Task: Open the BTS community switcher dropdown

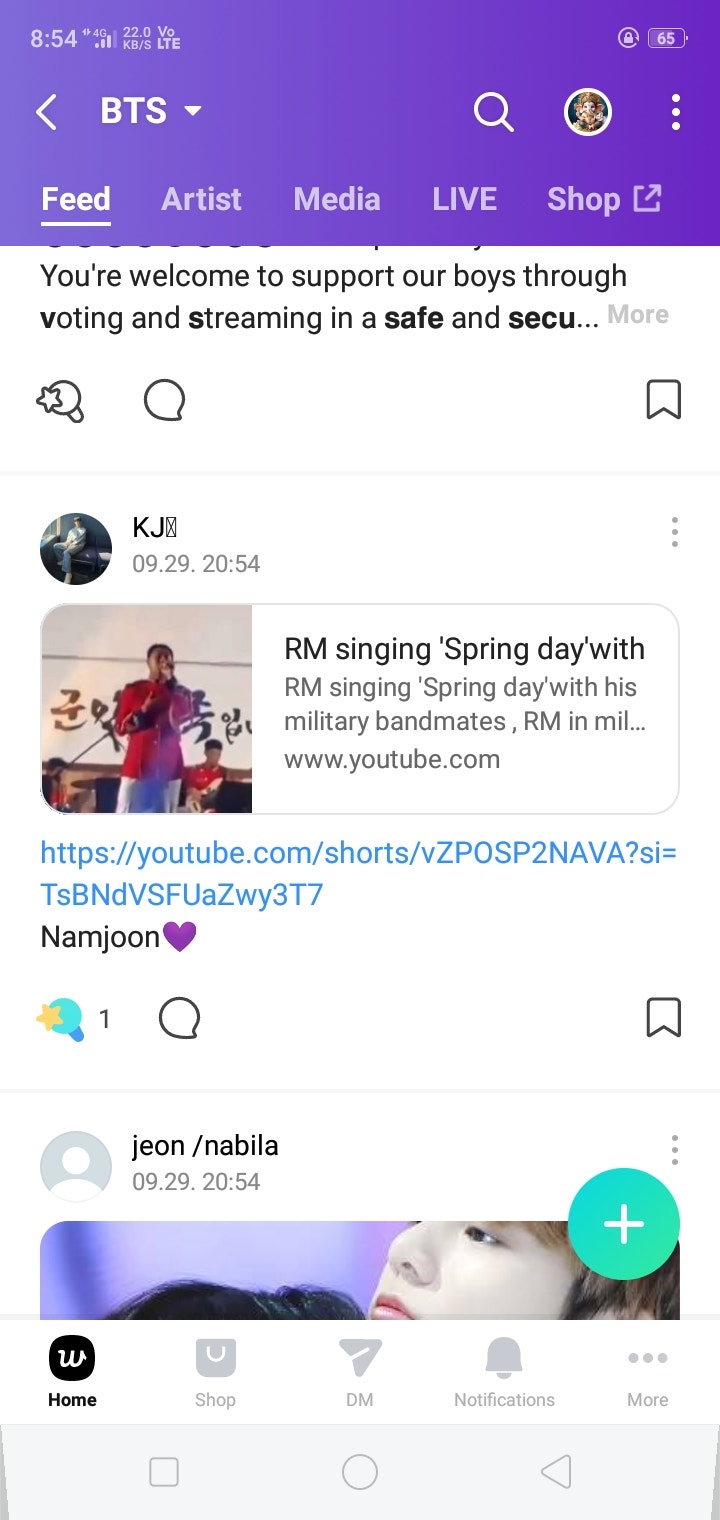Action: [x=150, y=112]
